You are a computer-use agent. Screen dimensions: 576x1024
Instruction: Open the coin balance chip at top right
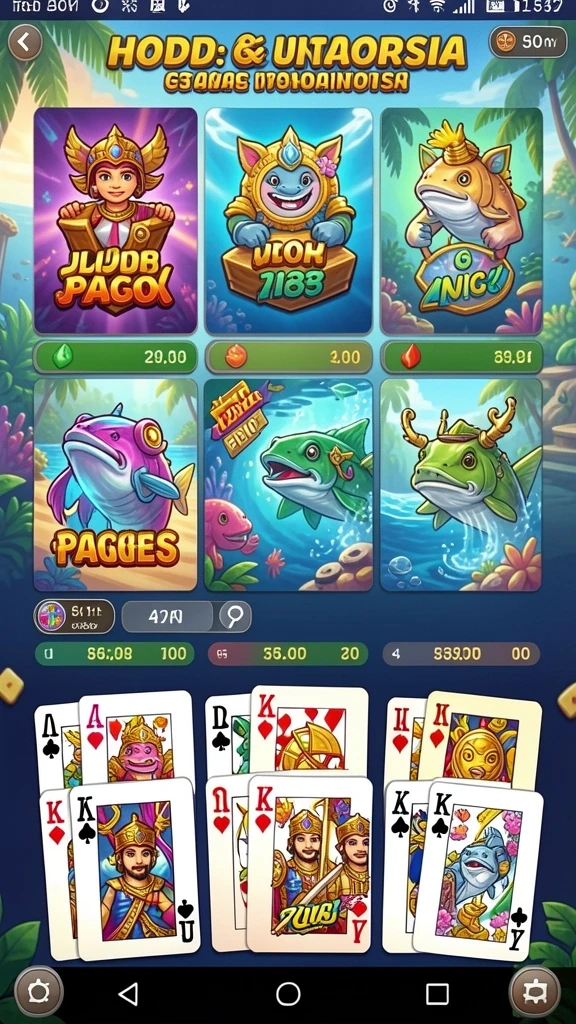528,42
